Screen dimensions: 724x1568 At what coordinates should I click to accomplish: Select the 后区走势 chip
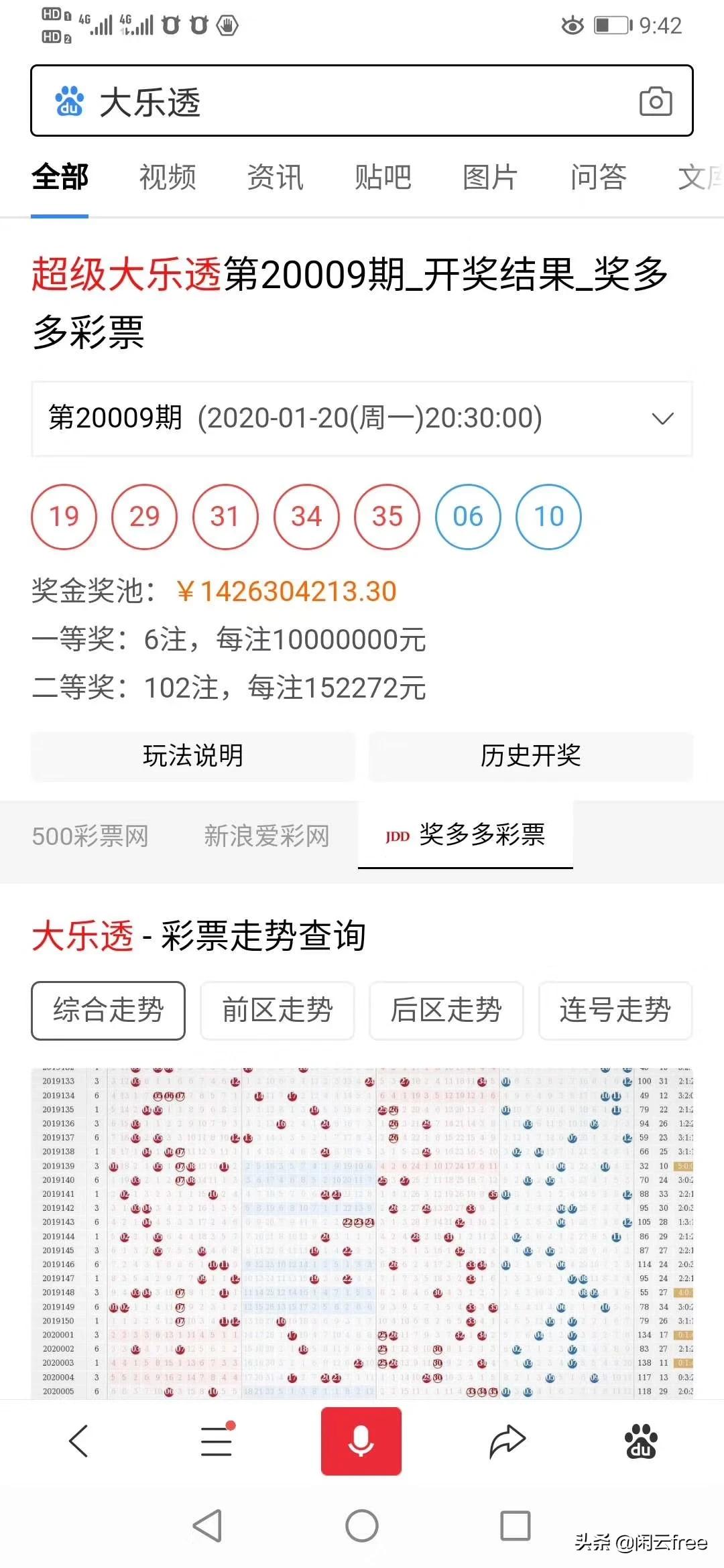point(446,1010)
